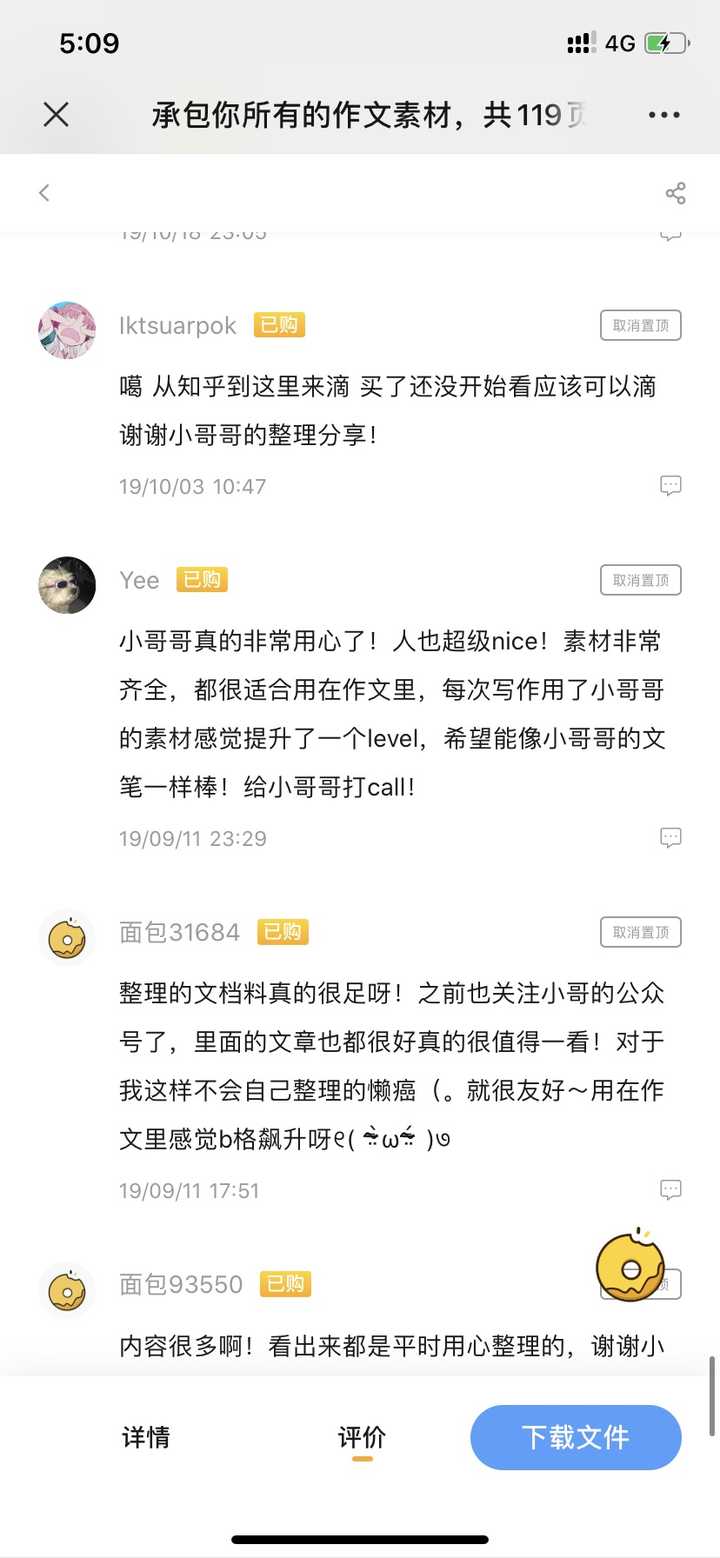Switch to the 评价 tab
720x1558 pixels.
pos(361,1437)
